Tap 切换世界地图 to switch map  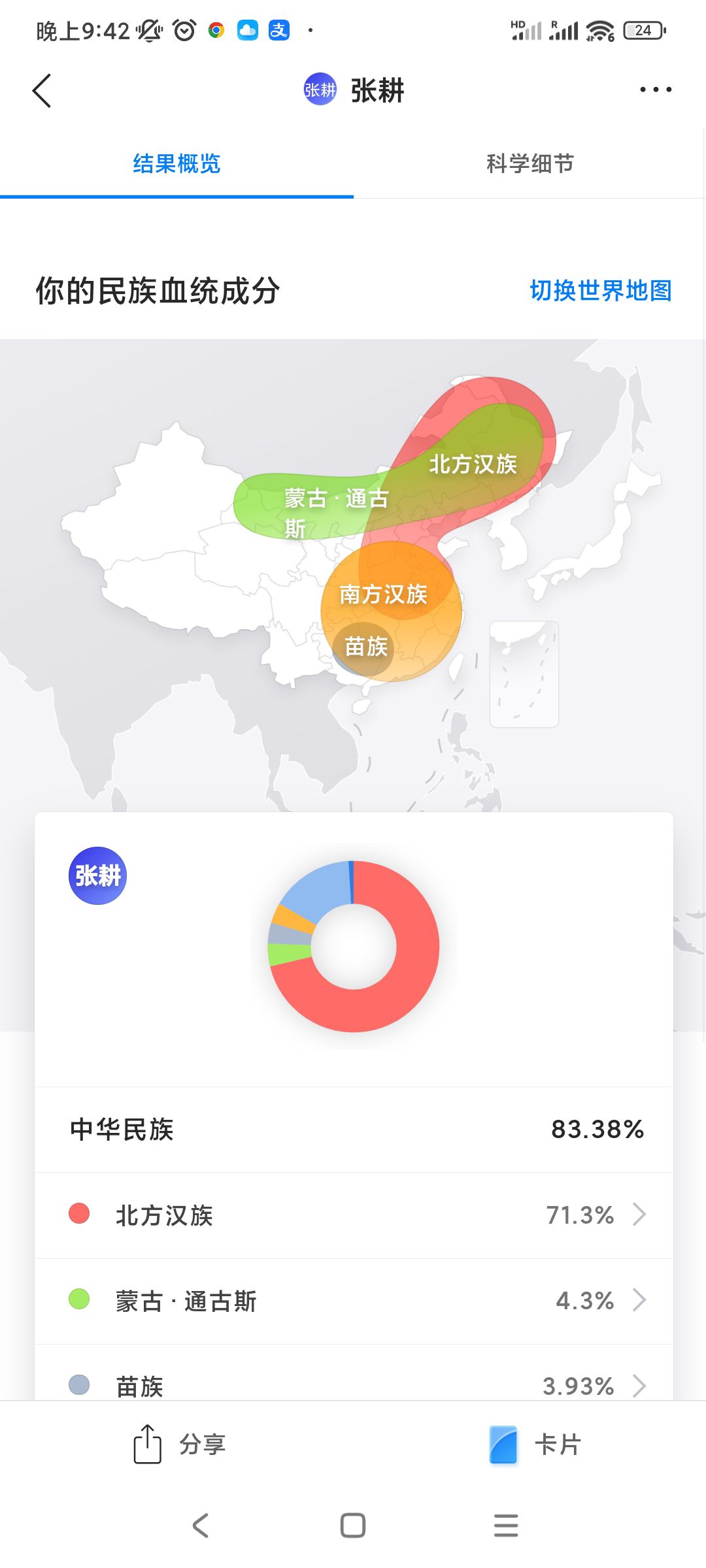(600, 291)
